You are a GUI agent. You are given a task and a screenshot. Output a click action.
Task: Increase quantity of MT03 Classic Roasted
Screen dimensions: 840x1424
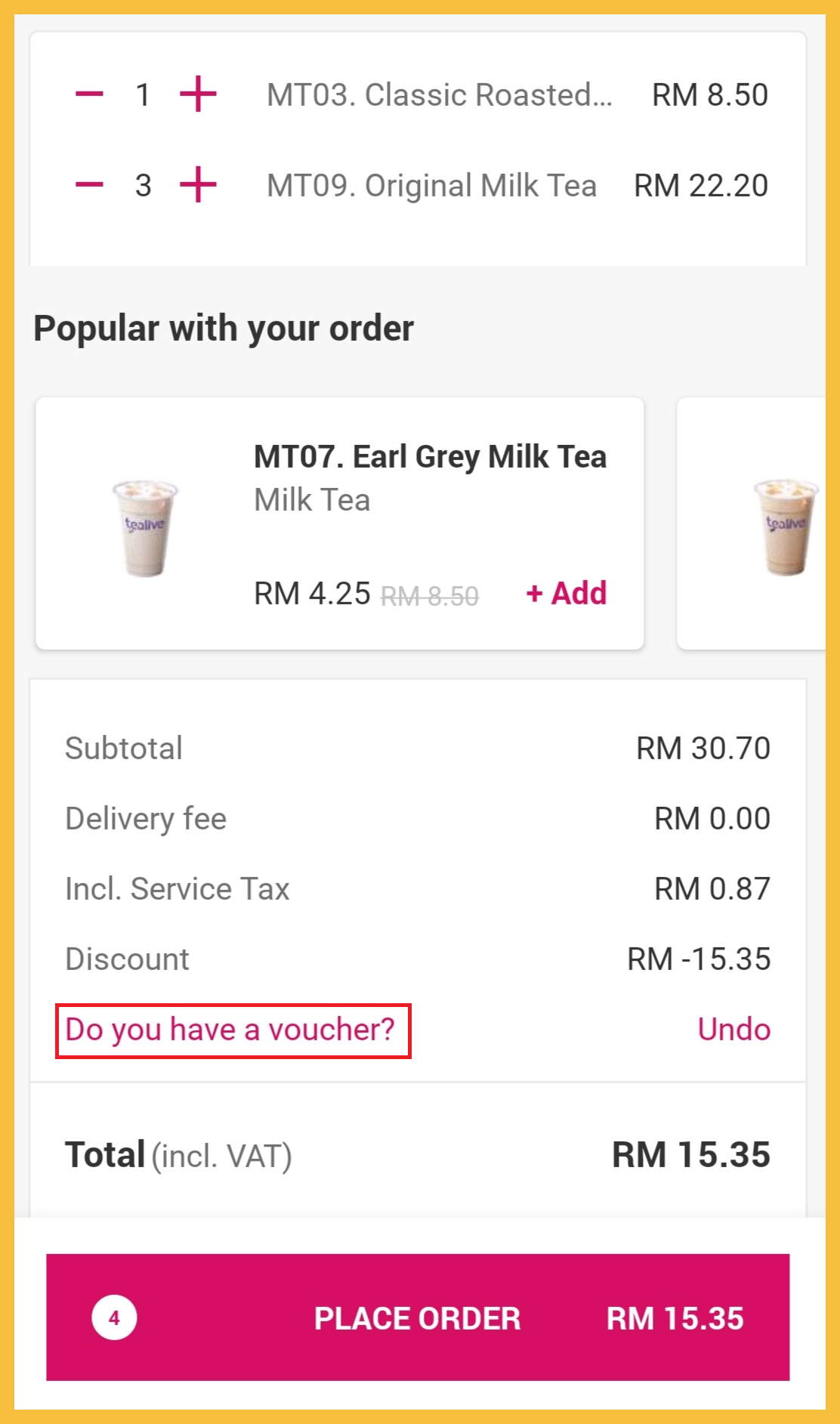[x=198, y=94]
